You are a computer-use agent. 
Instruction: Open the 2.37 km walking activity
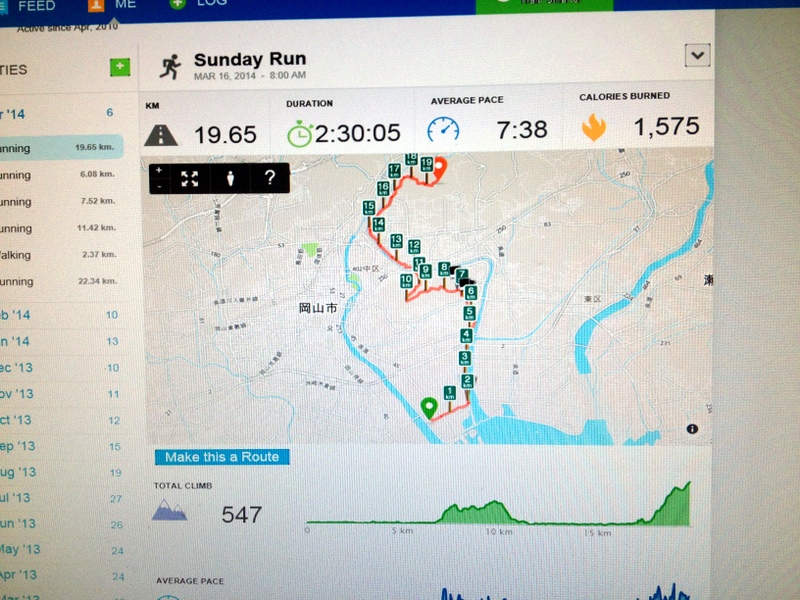60,255
